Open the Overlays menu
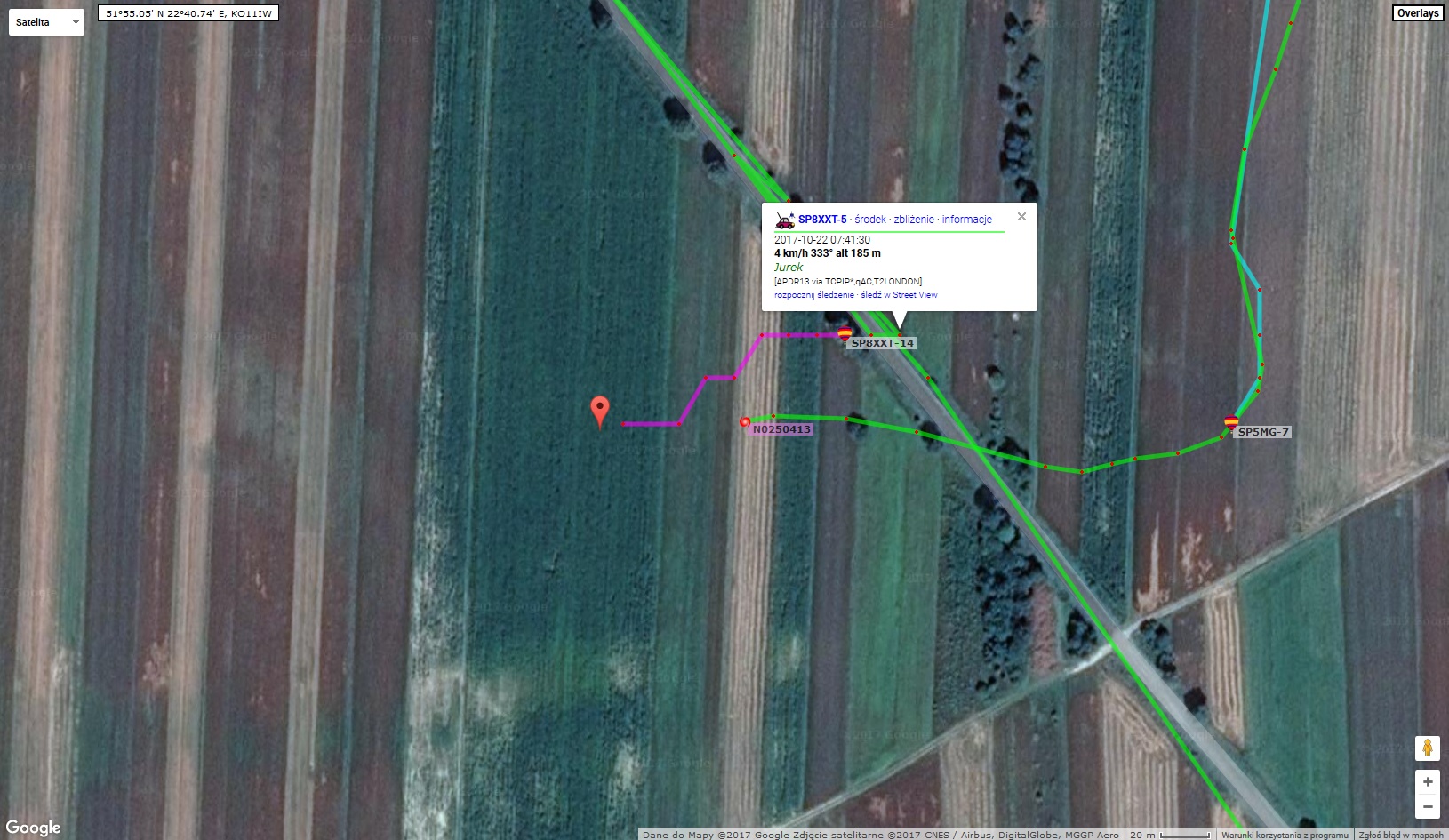 pyautogui.click(x=1417, y=12)
